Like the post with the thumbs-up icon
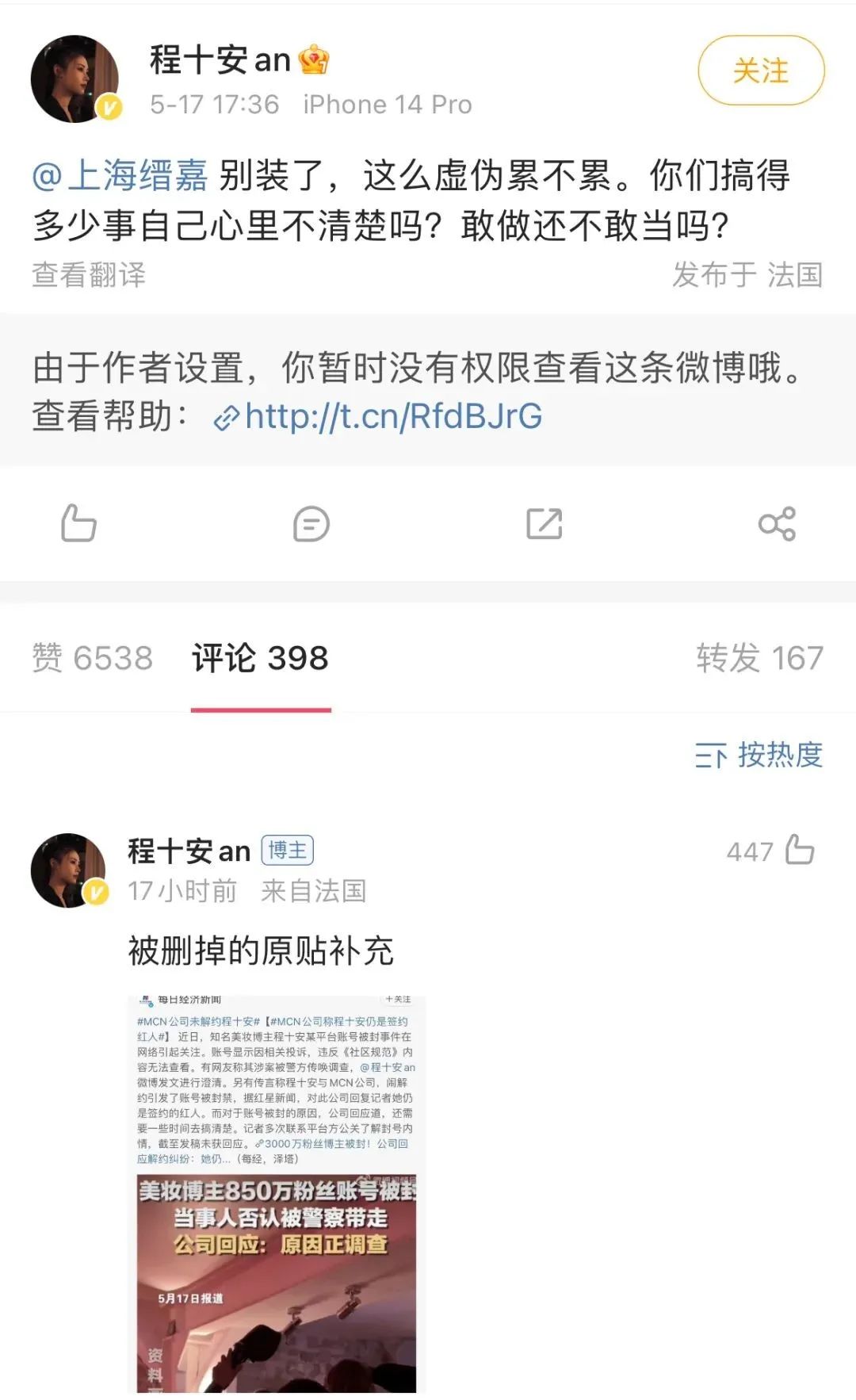 [x=78, y=523]
